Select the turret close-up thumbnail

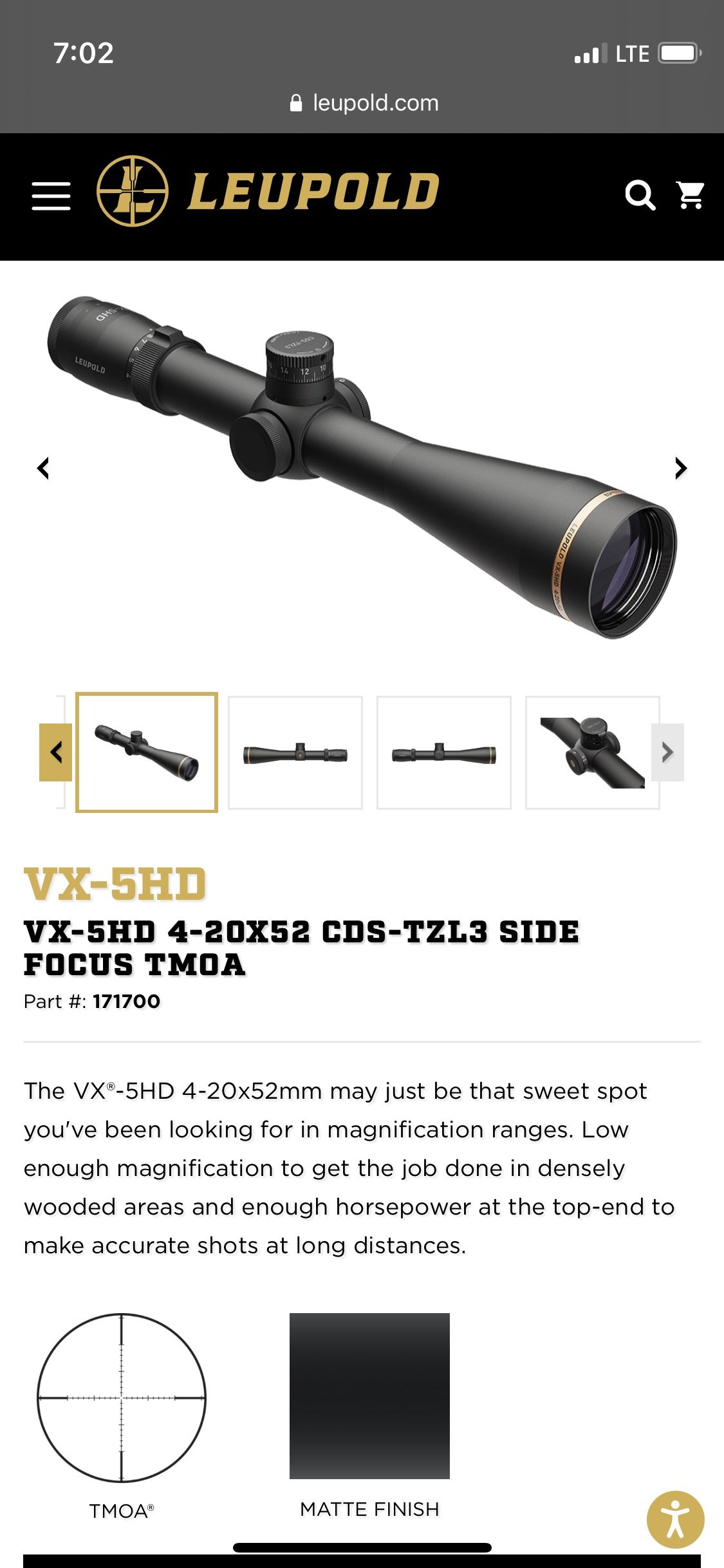point(593,752)
